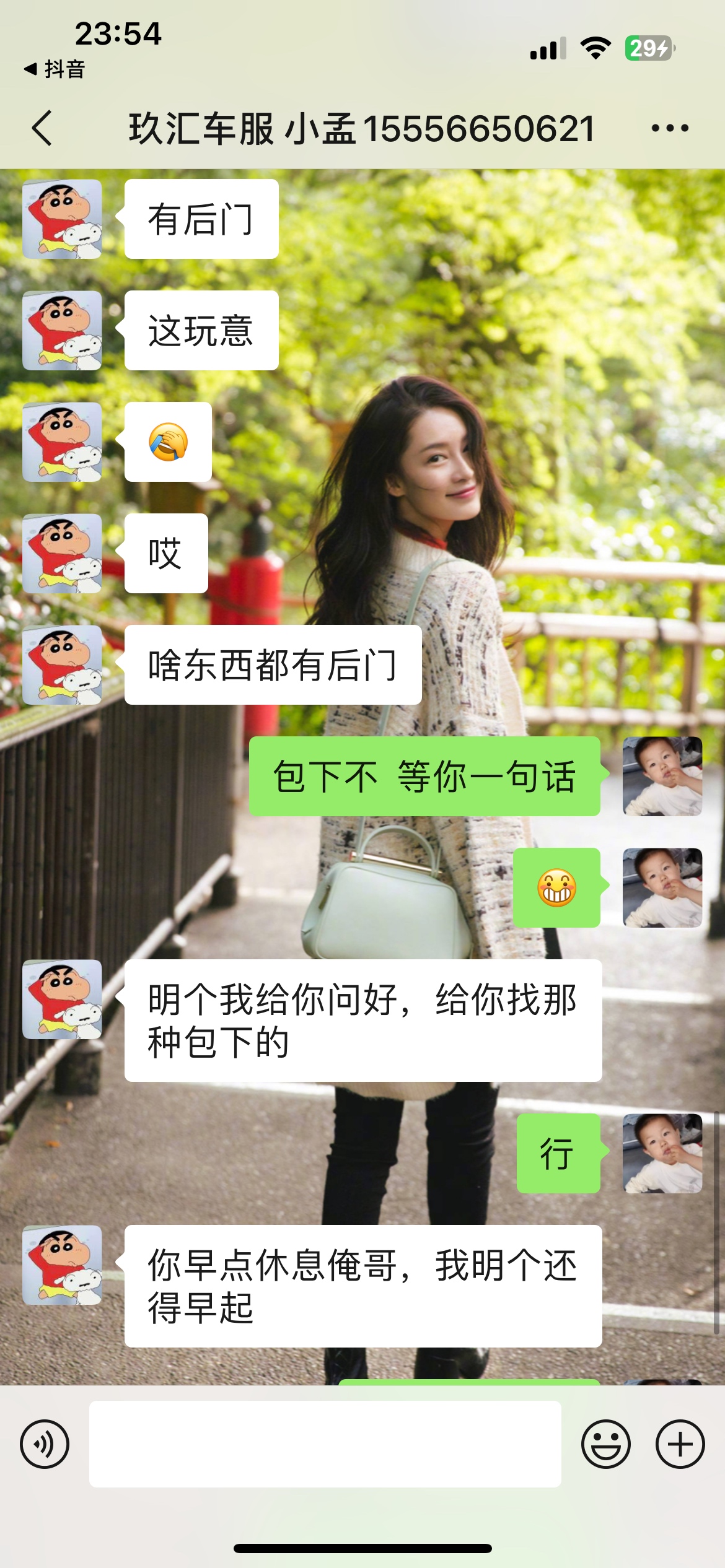The width and height of the screenshot is (725, 1568).
Task: Tap the message text field
Action: [x=325, y=1444]
